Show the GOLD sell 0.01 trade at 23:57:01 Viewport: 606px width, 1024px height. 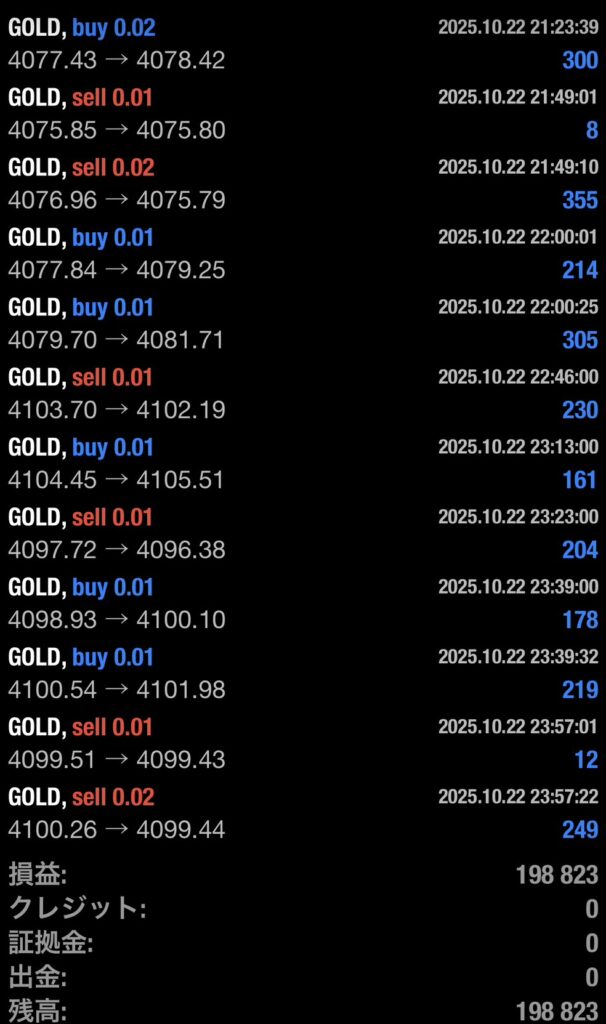302,744
